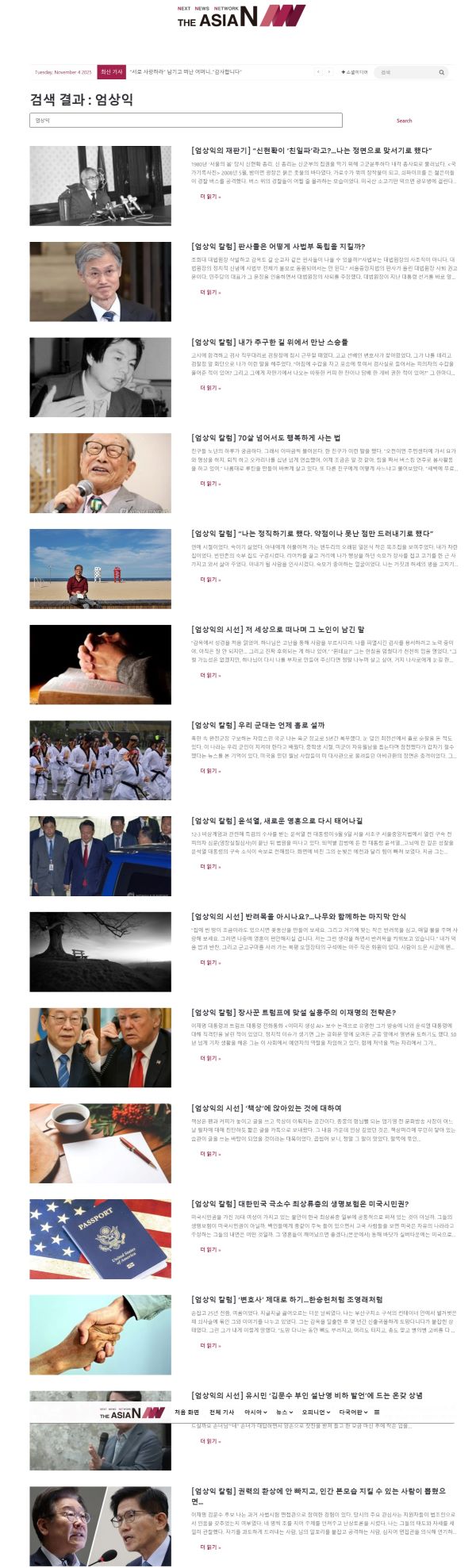Open '나는 정직하기로 했다' column
476x1568 pixels.
tap(312, 534)
